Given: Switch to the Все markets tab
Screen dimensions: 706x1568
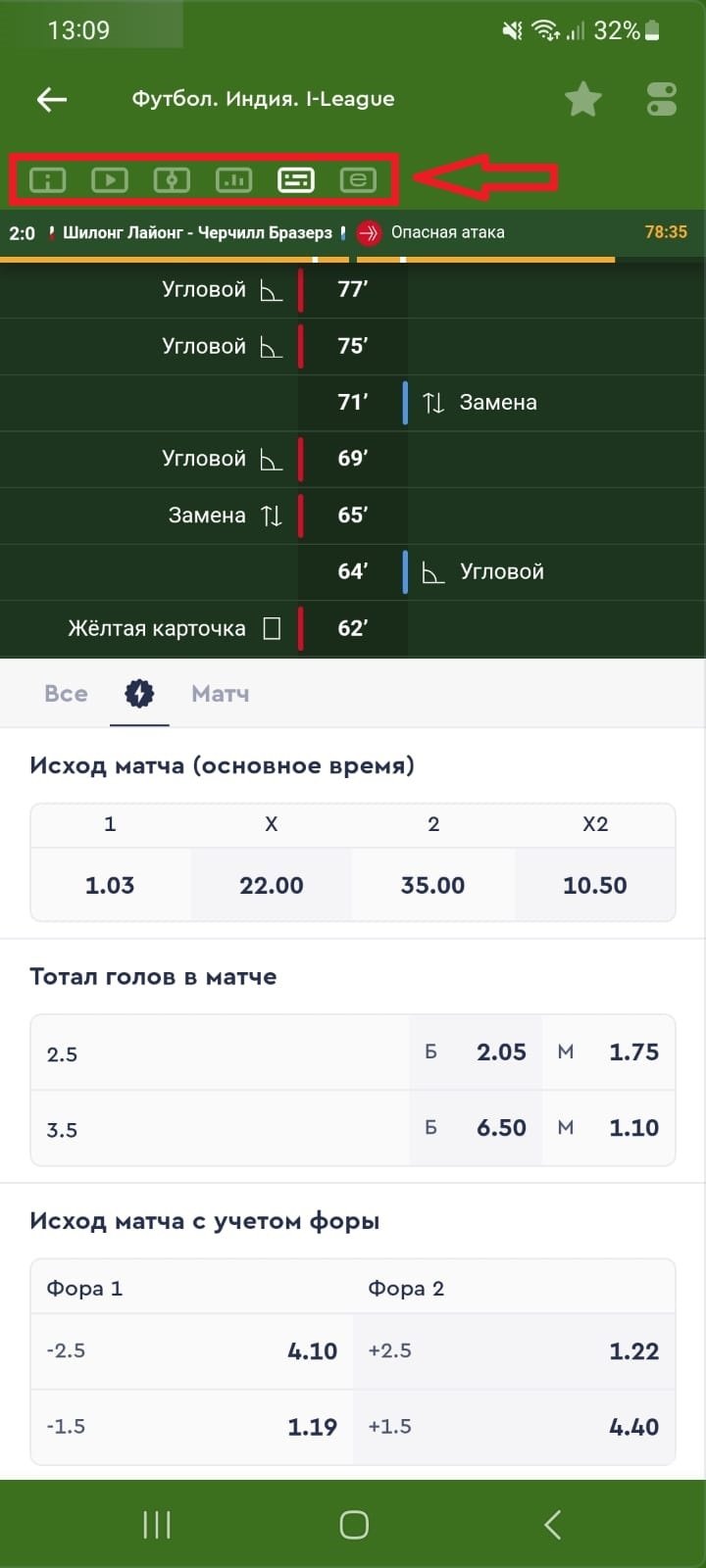Looking at the screenshot, I should [x=66, y=694].
